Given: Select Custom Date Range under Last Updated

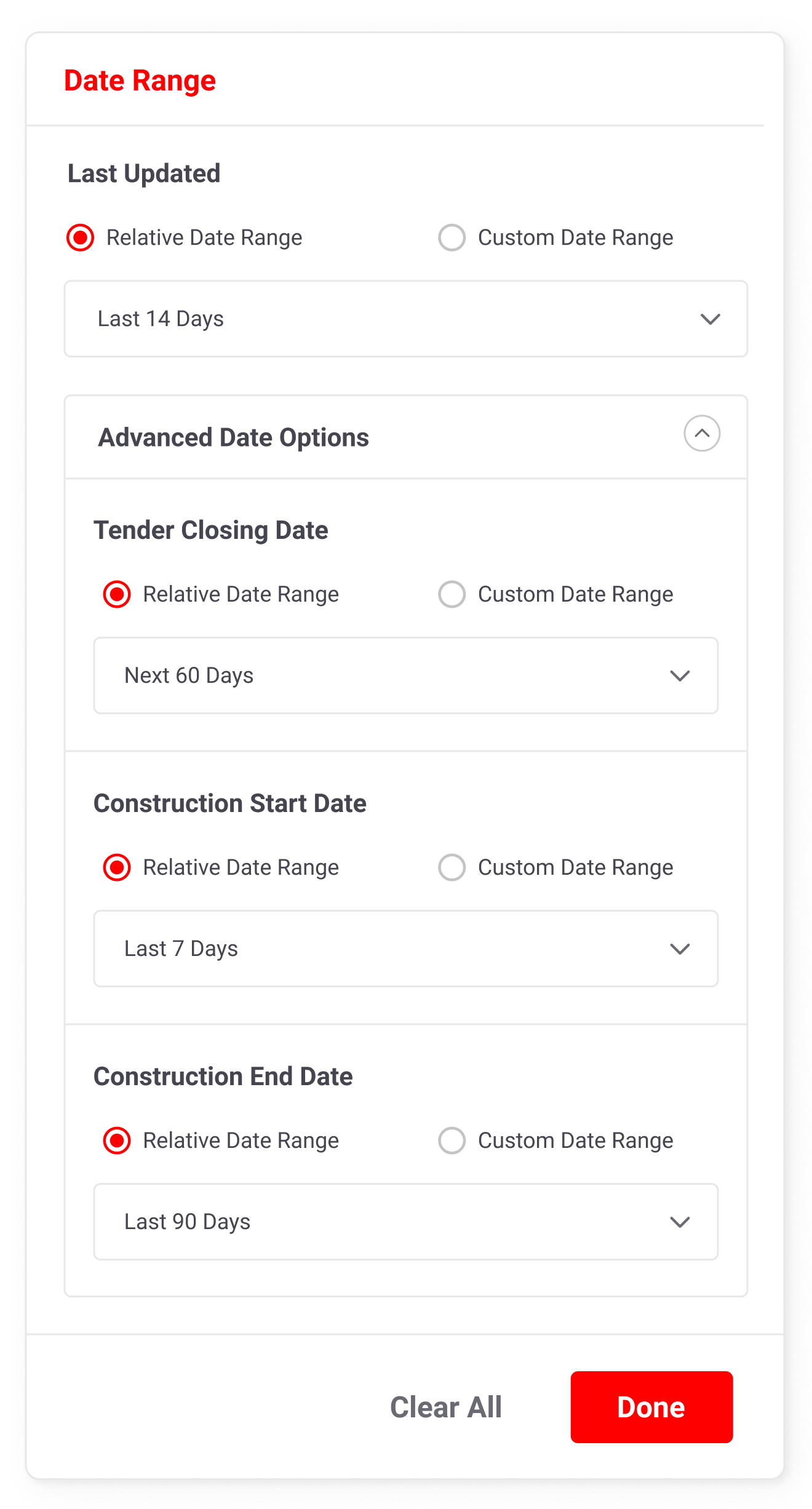Looking at the screenshot, I should pyautogui.click(x=452, y=237).
